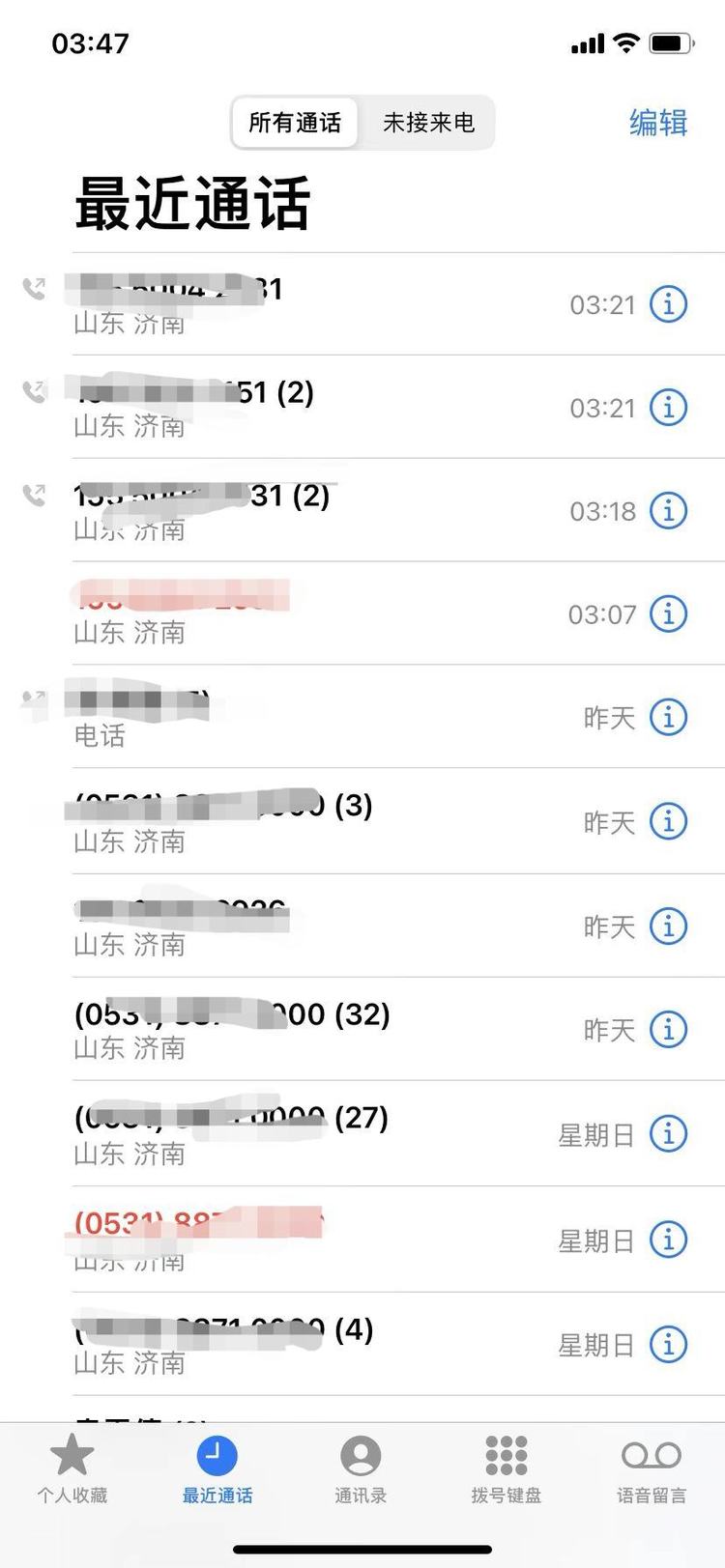Open info for the 03:18 call

pyautogui.click(x=668, y=510)
